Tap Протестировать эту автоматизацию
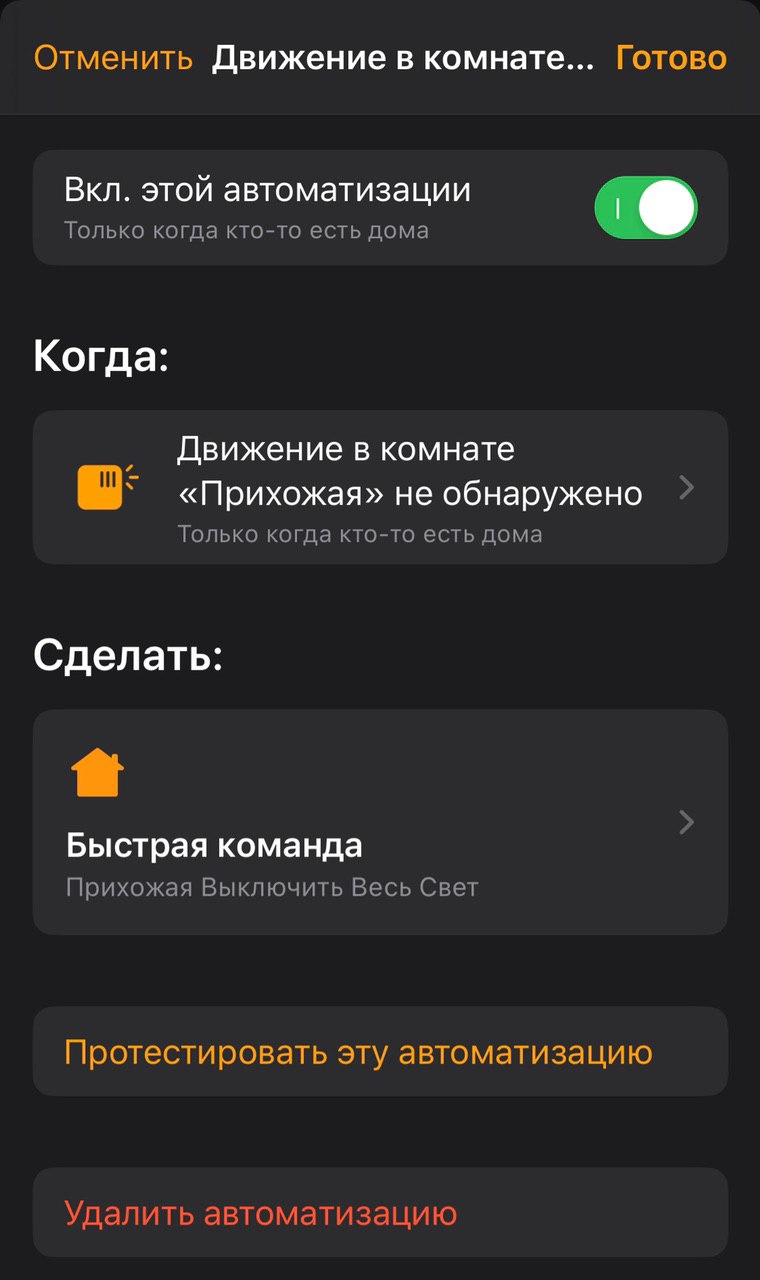Image resolution: width=760 pixels, height=1280 pixels. (380, 1052)
